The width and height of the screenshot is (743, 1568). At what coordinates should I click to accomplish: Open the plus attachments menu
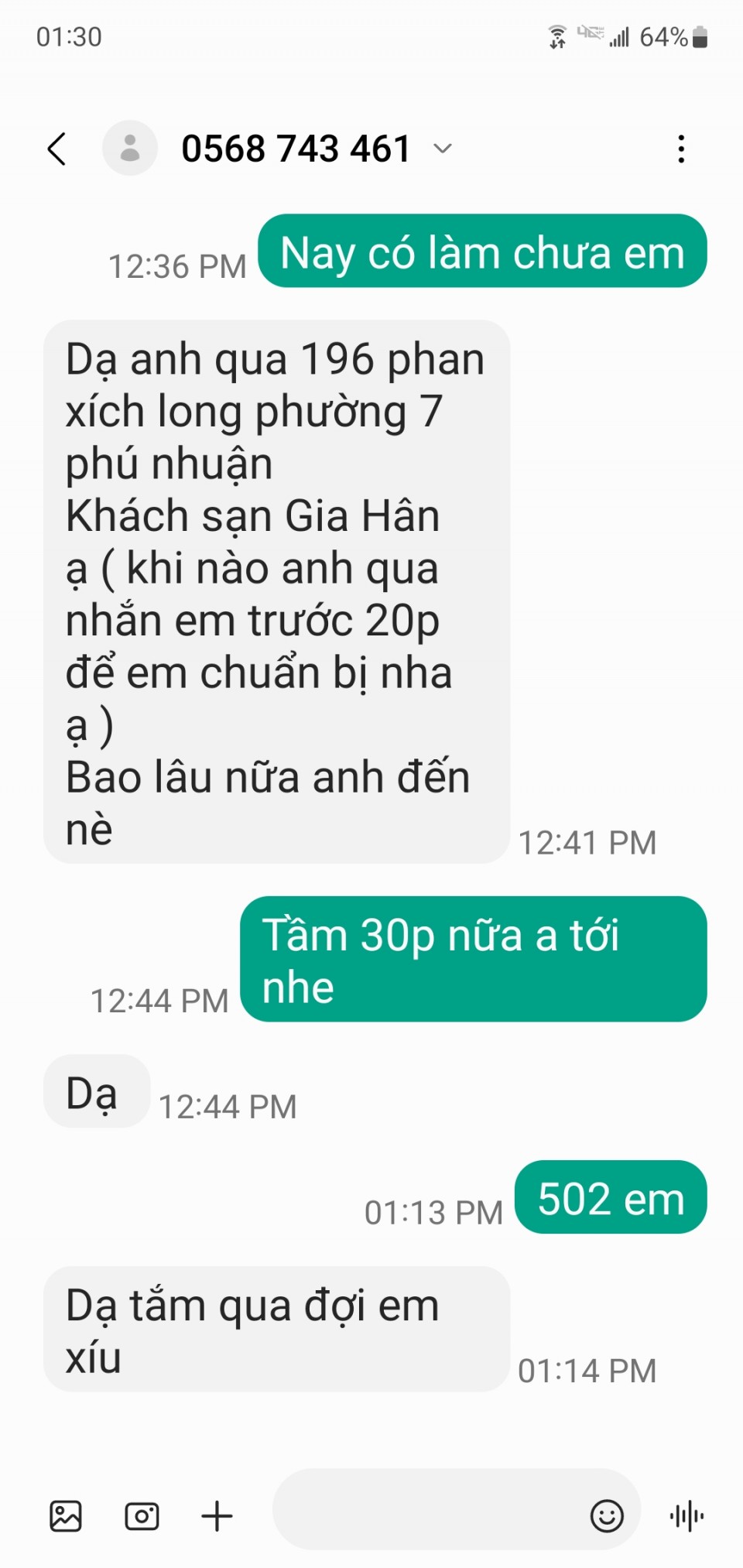[217, 1515]
